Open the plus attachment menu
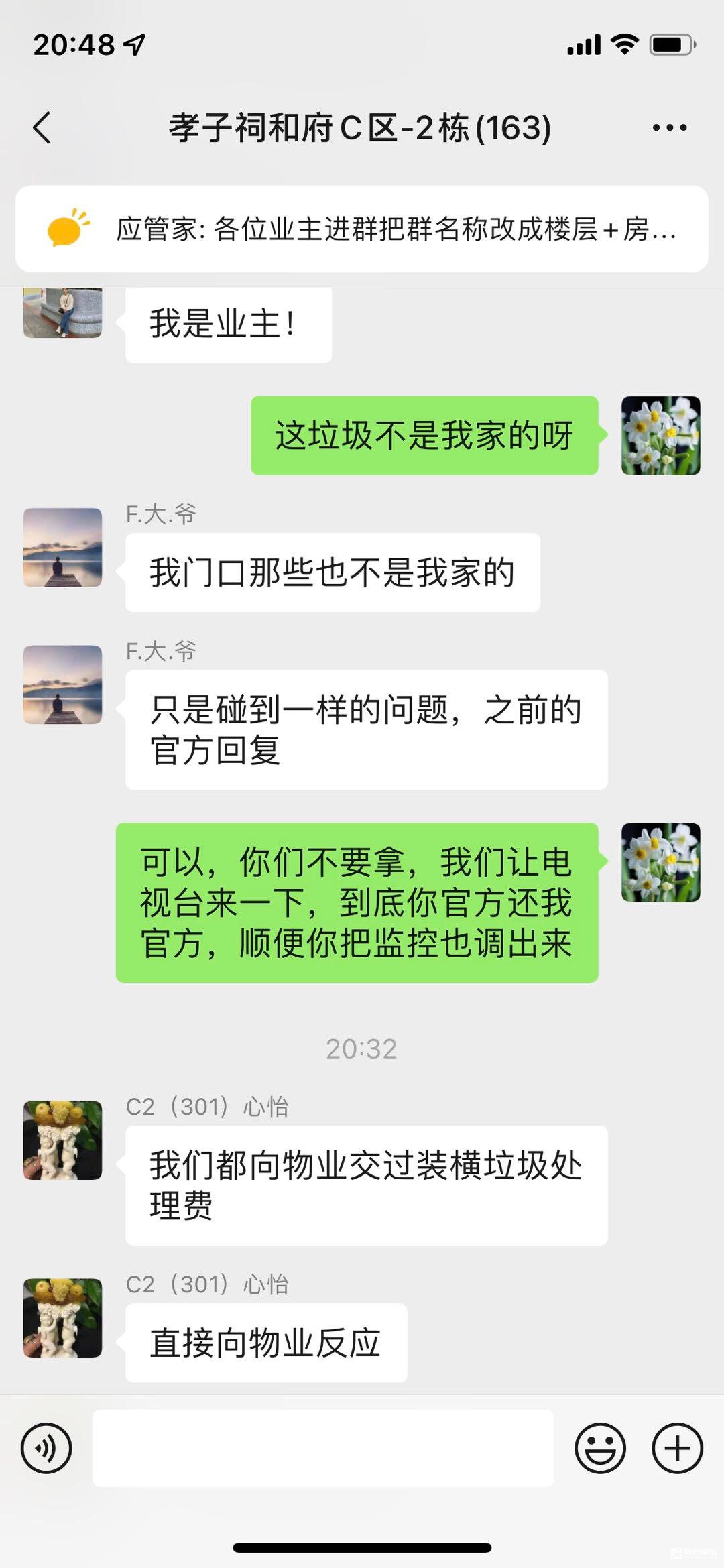 coord(677,1448)
